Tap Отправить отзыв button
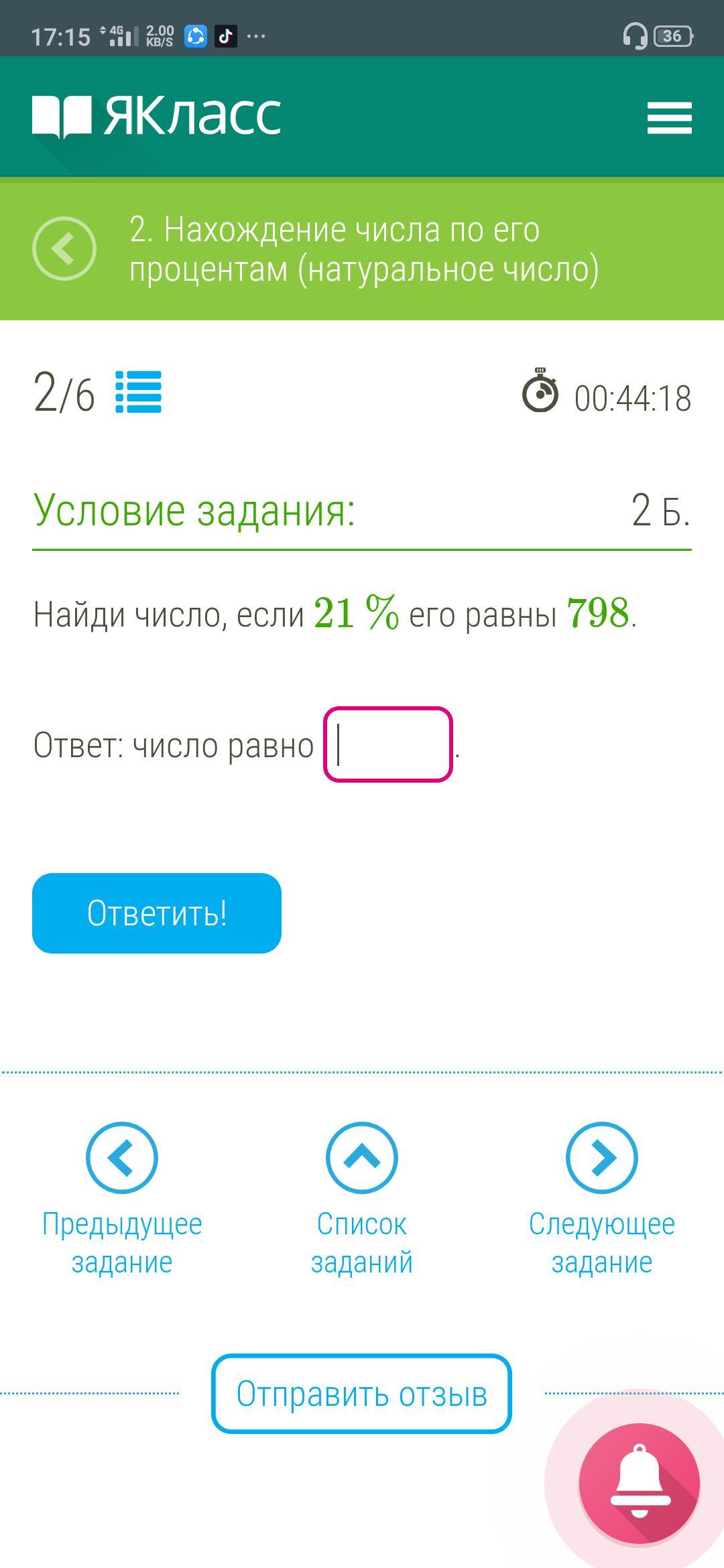This screenshot has height=1568, width=724. coord(362,1394)
